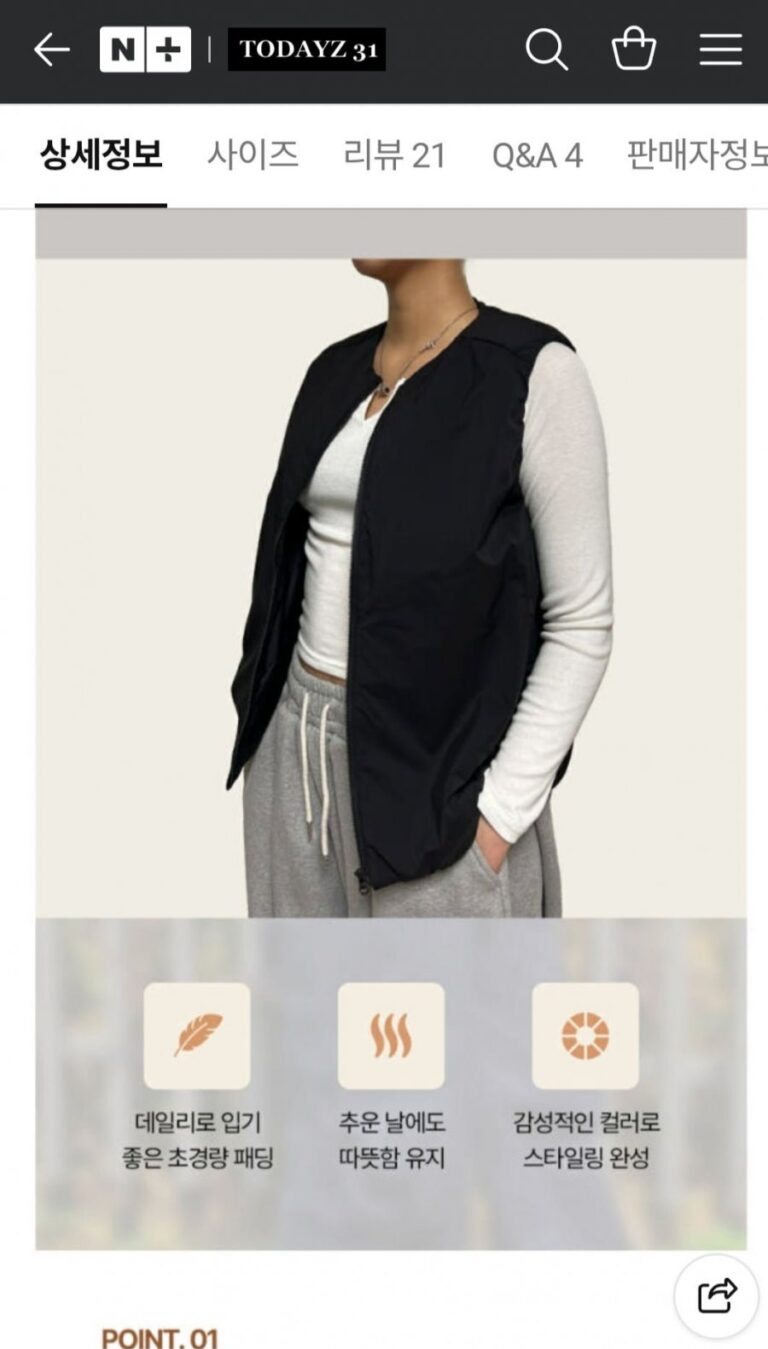
Task: Open the hamburger menu
Action: coord(720,49)
